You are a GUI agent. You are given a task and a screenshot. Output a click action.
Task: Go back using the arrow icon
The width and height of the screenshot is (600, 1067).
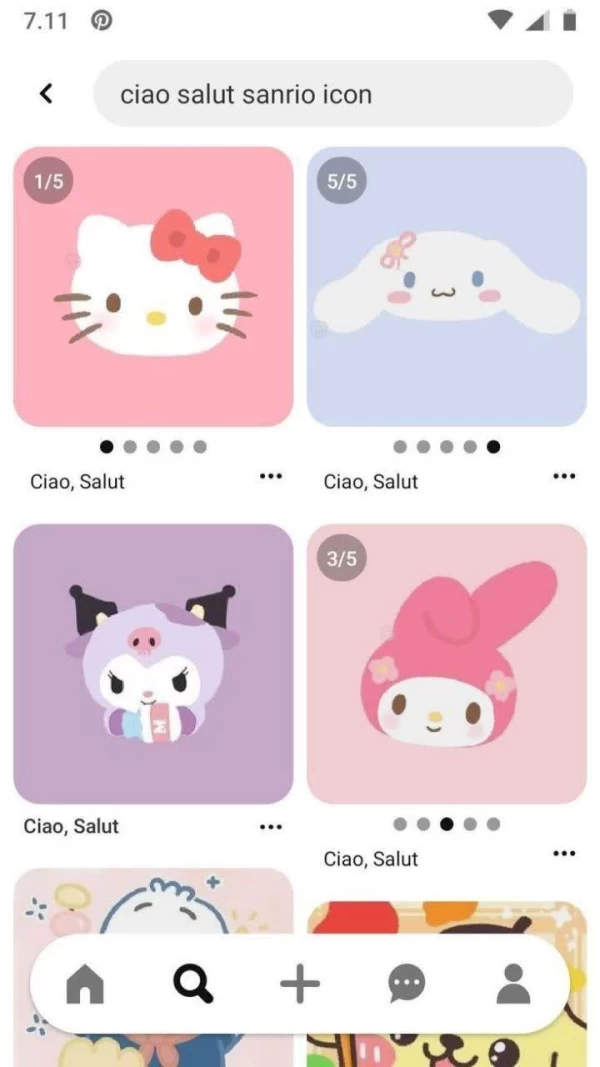[x=45, y=94]
